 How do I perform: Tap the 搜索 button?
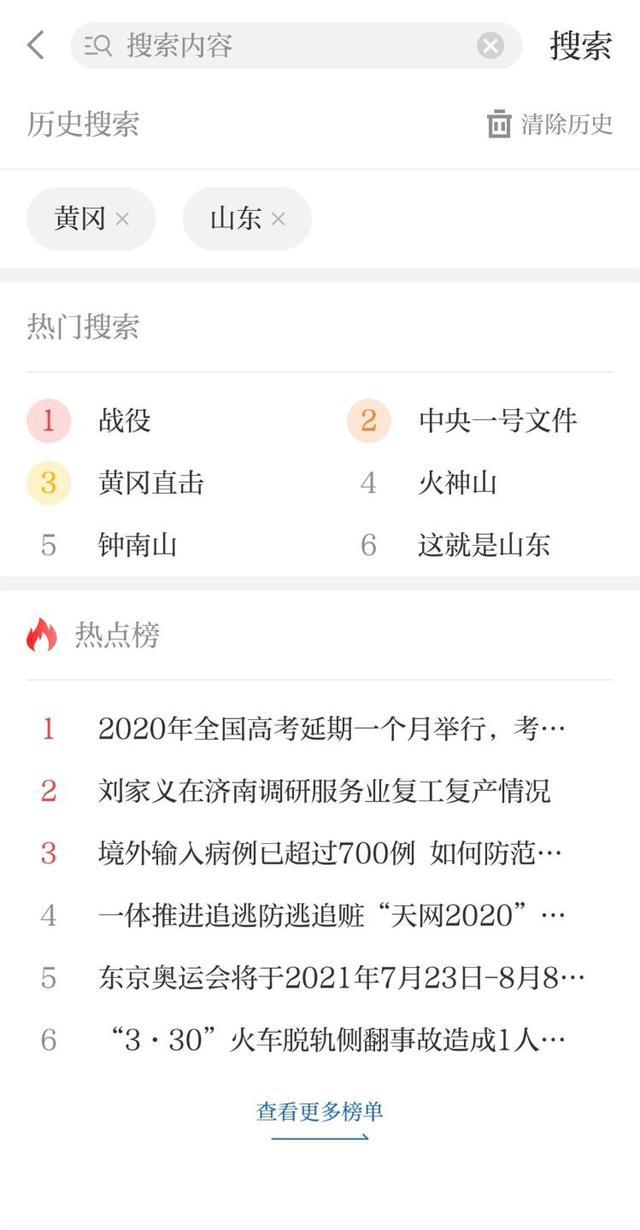point(580,46)
